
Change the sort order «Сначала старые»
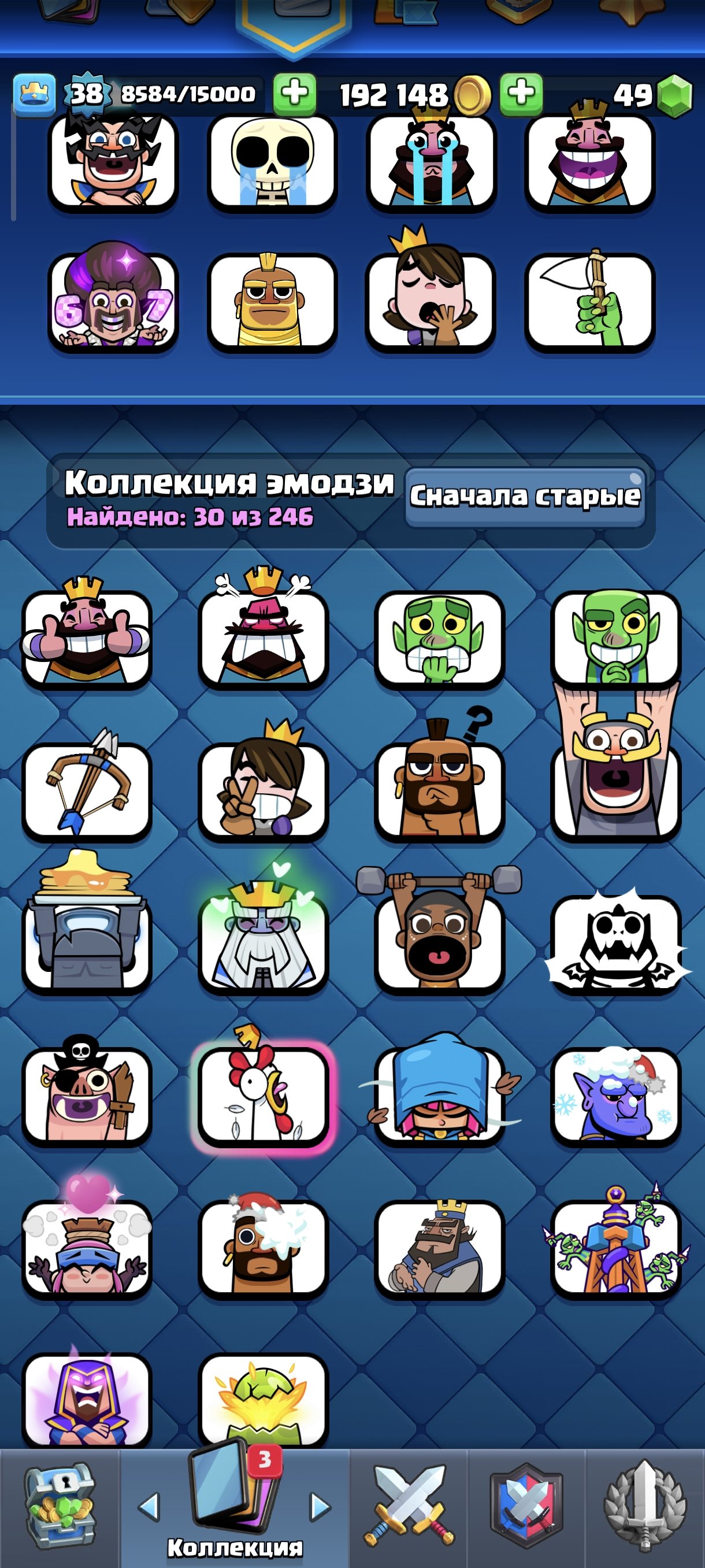click(x=525, y=496)
